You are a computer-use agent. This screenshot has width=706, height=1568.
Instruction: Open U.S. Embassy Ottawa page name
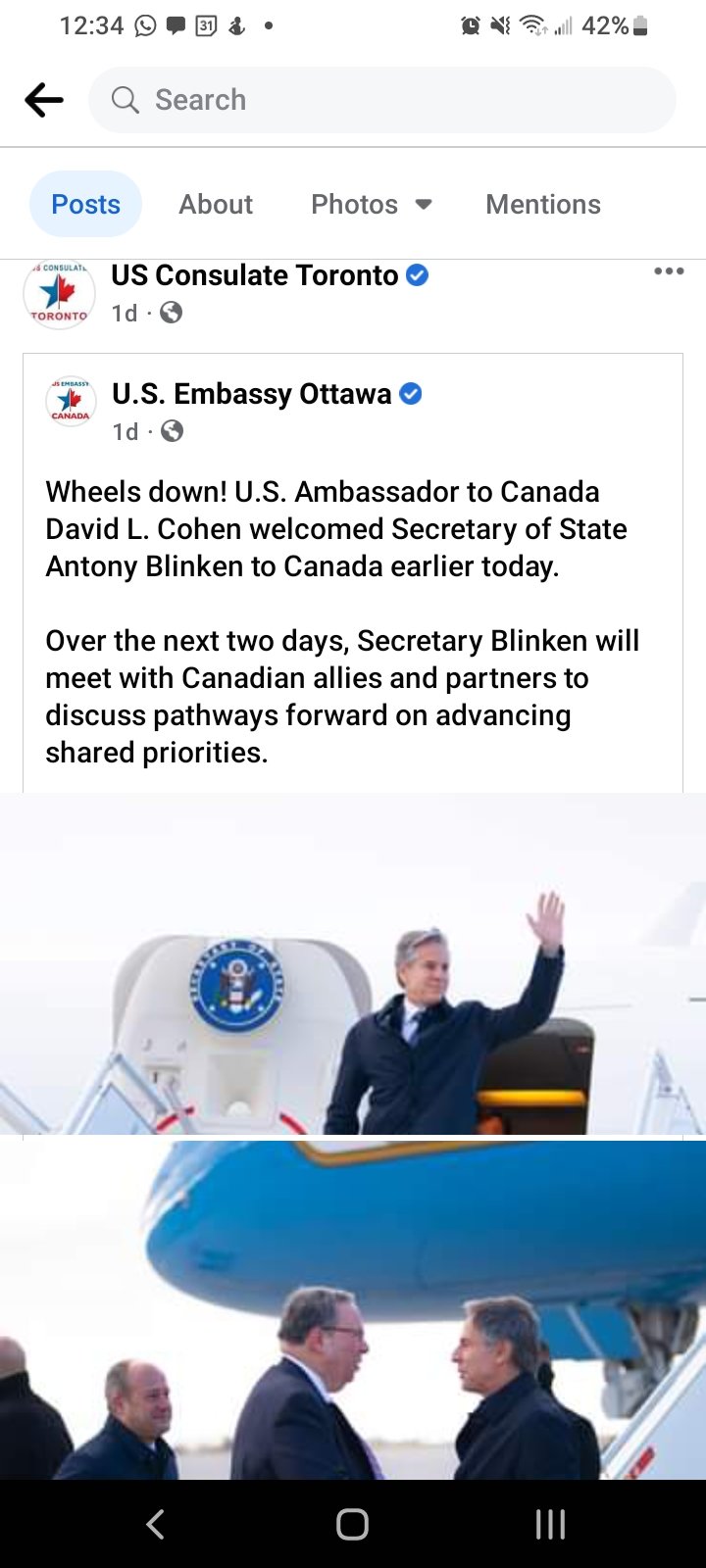(252, 394)
